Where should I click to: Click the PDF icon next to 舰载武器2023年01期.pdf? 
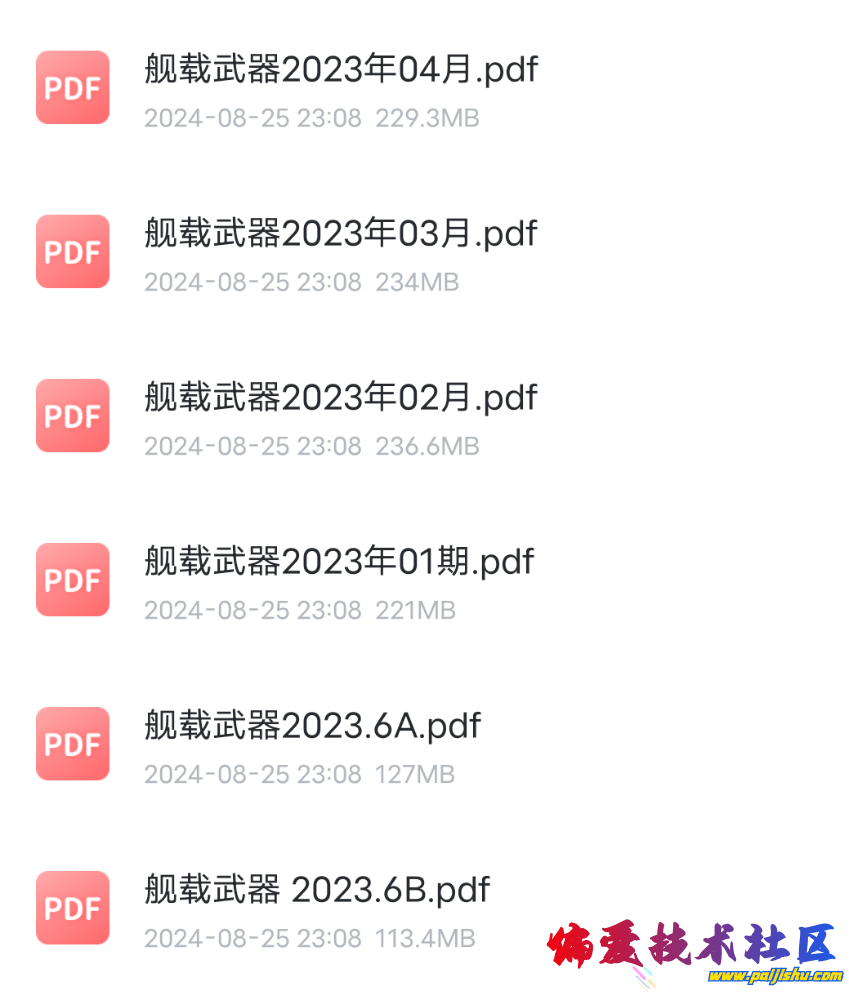click(72, 580)
